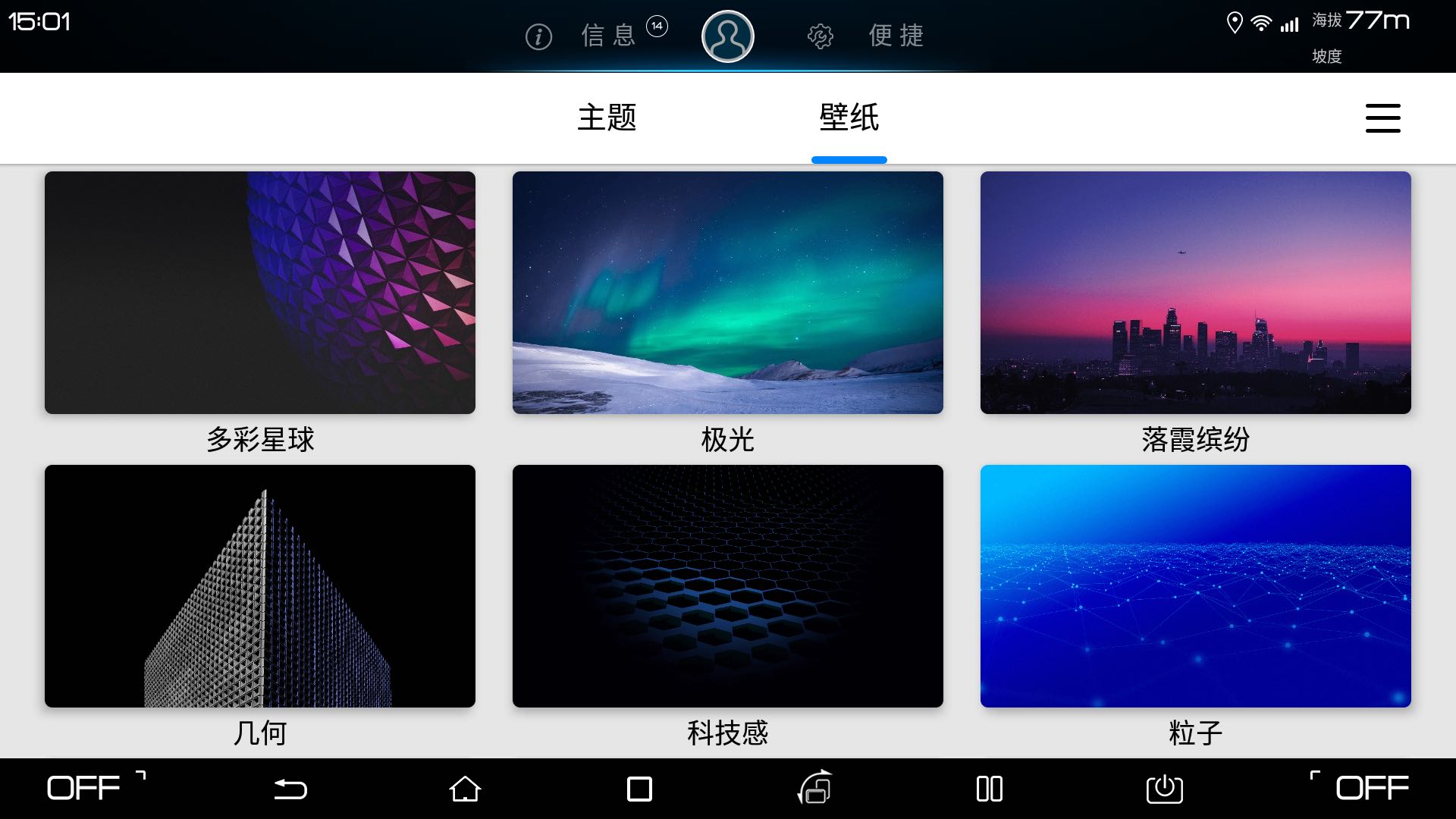The image size is (1456, 819).
Task: Go back with the back arrow
Action: pyautogui.click(x=290, y=789)
